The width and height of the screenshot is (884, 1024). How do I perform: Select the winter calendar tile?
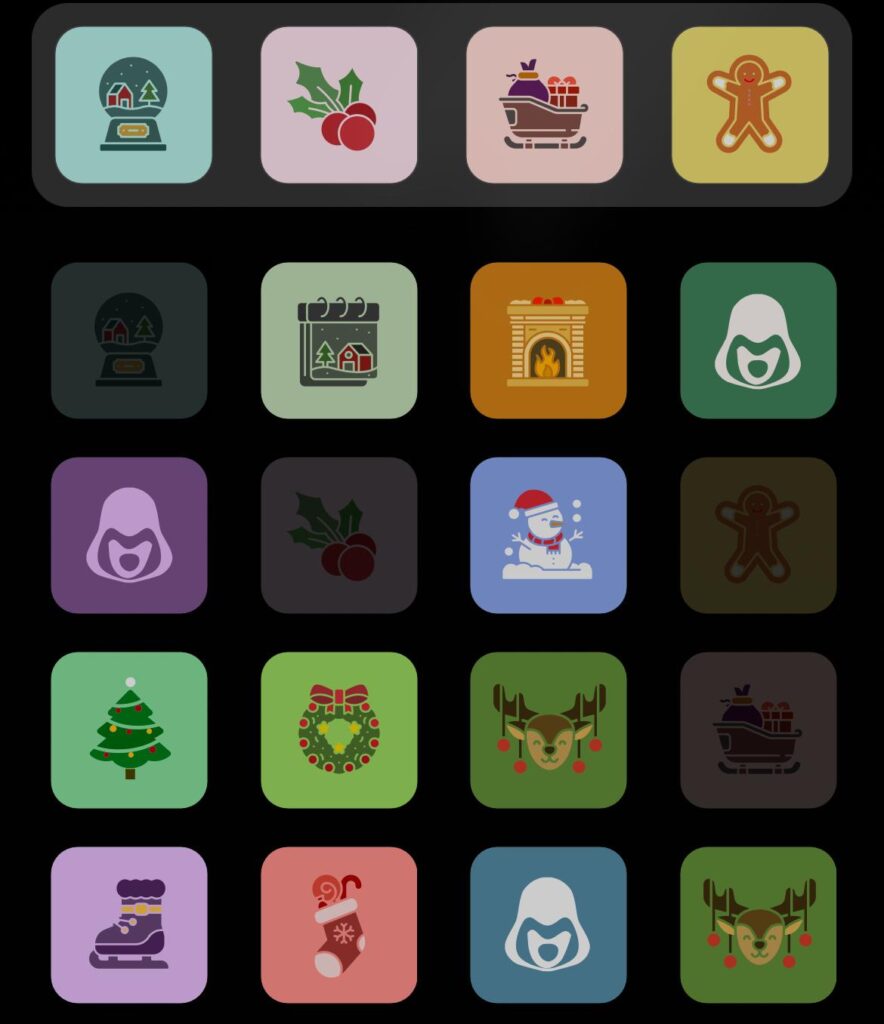point(338,340)
